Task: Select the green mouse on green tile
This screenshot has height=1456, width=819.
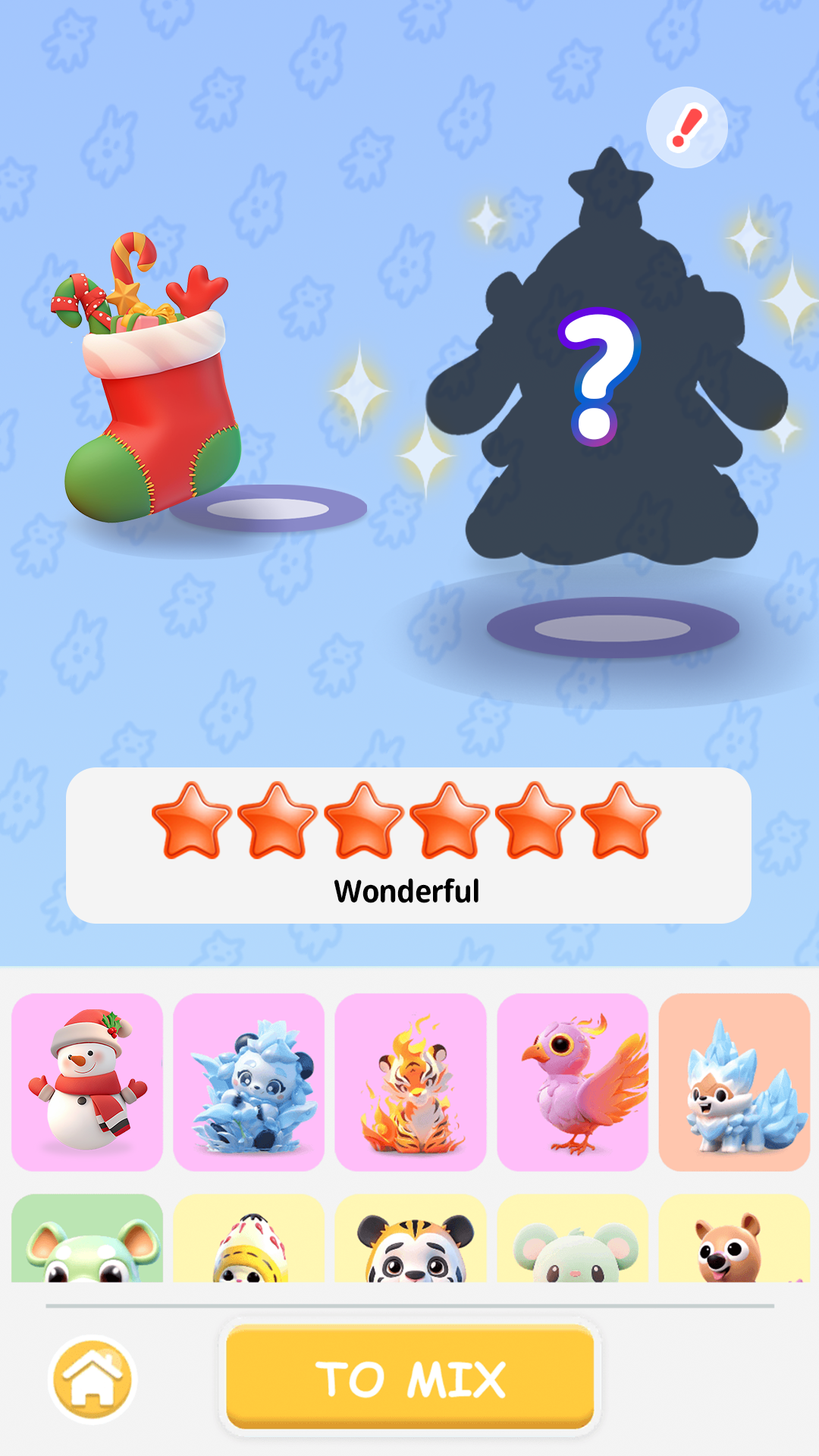Action: click(87, 1239)
